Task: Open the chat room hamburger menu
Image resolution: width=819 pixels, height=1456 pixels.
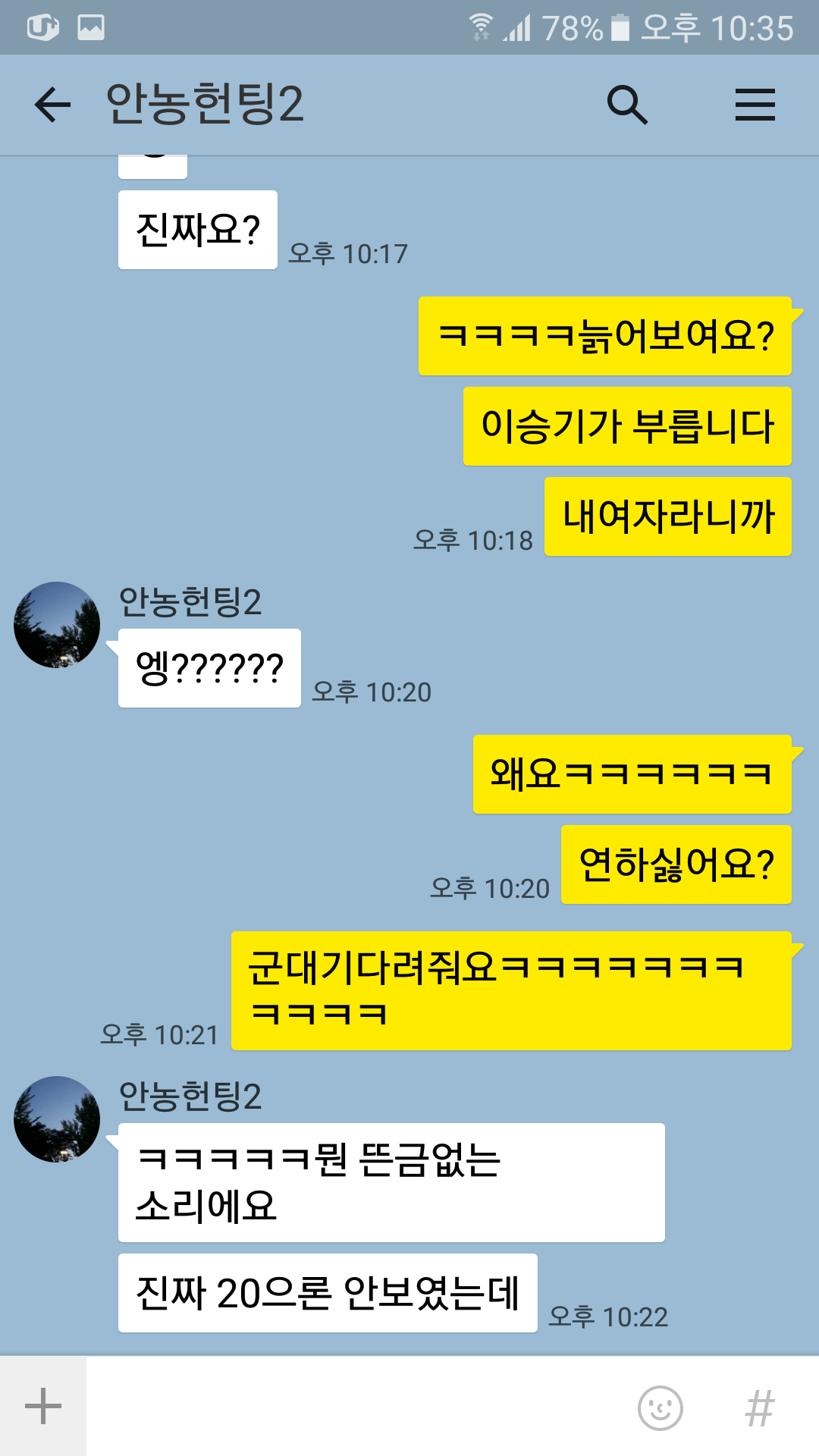Action: [755, 105]
